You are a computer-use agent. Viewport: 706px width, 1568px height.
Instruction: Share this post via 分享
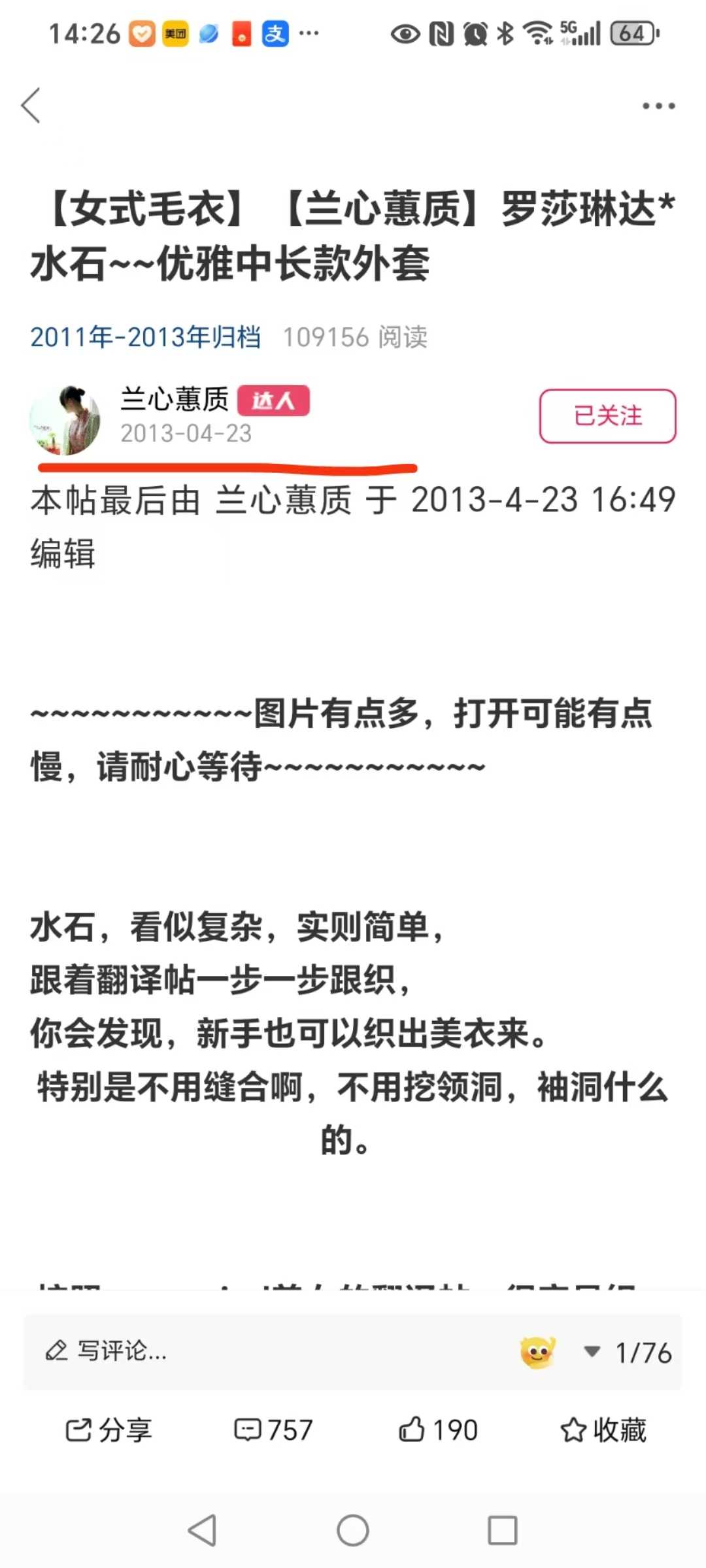tap(109, 1429)
